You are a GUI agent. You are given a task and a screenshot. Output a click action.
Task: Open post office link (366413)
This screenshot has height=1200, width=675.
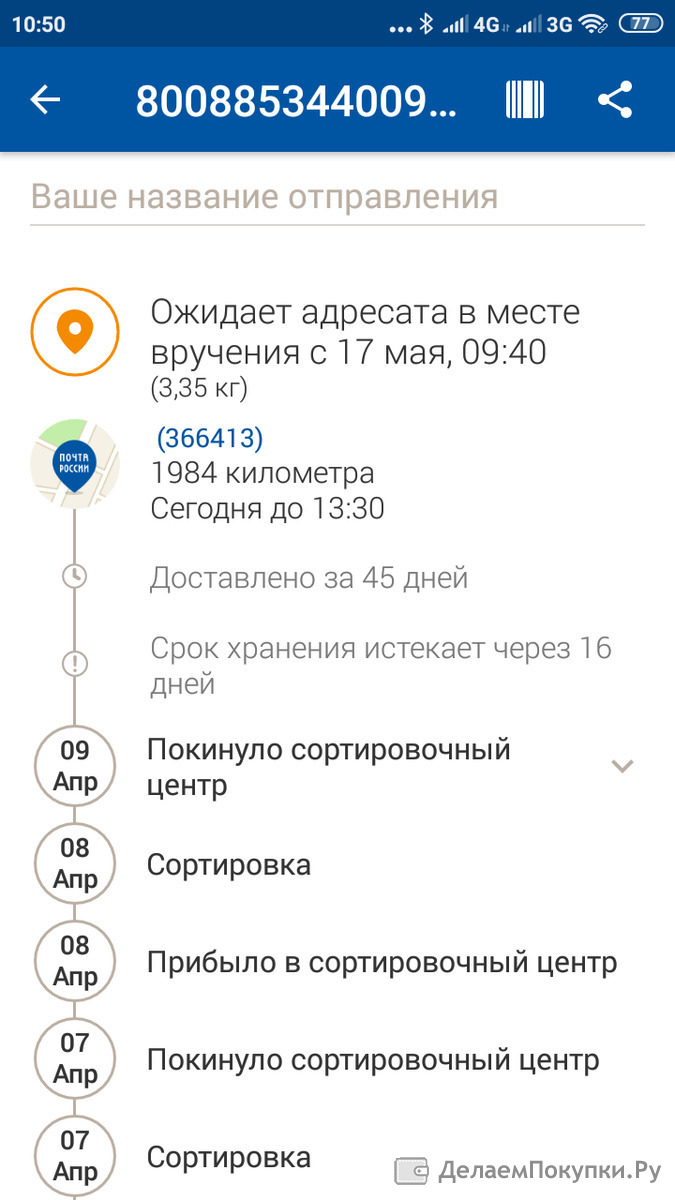click(x=210, y=438)
